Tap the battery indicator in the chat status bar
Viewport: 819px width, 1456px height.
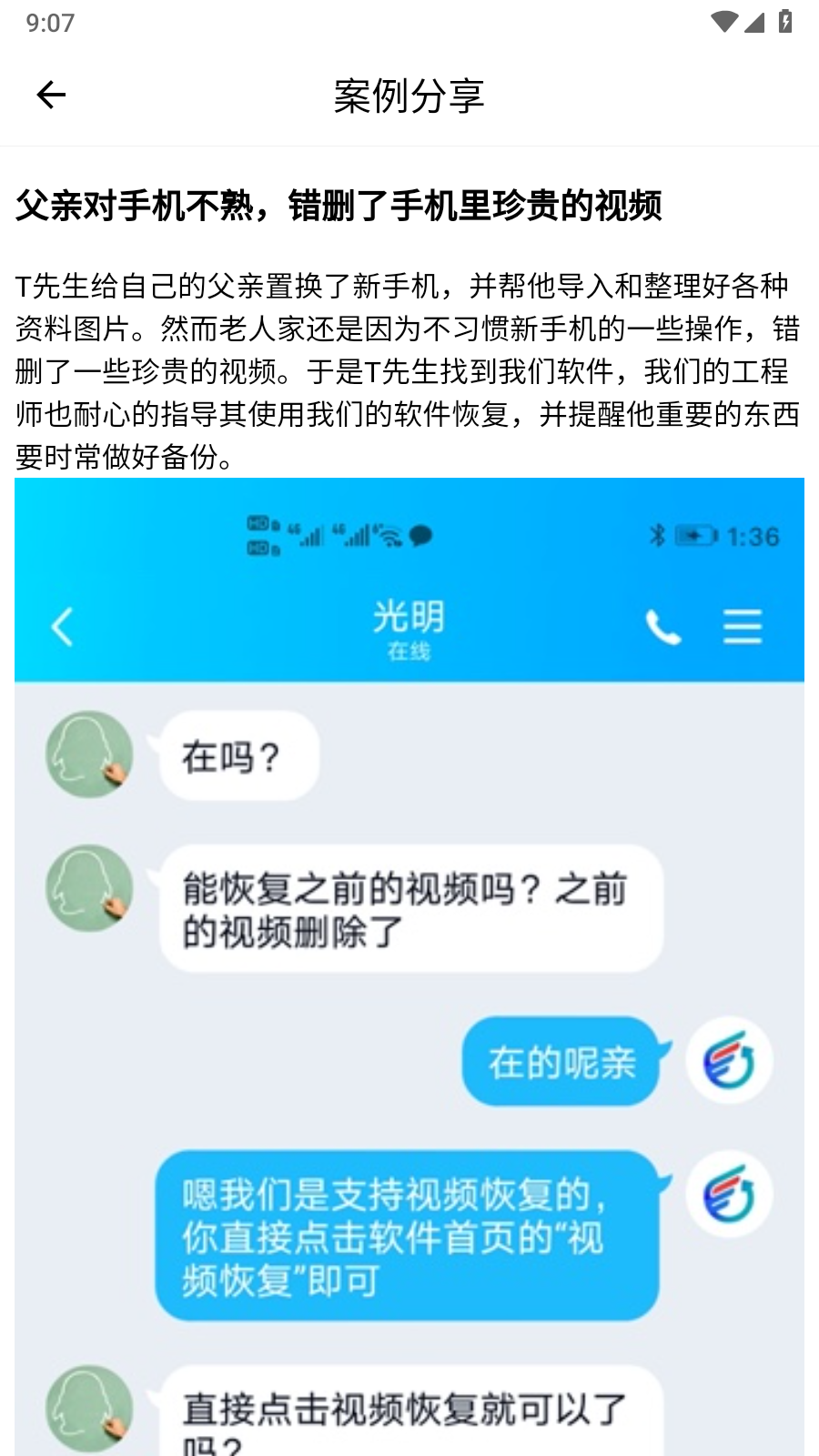pyautogui.click(x=695, y=536)
